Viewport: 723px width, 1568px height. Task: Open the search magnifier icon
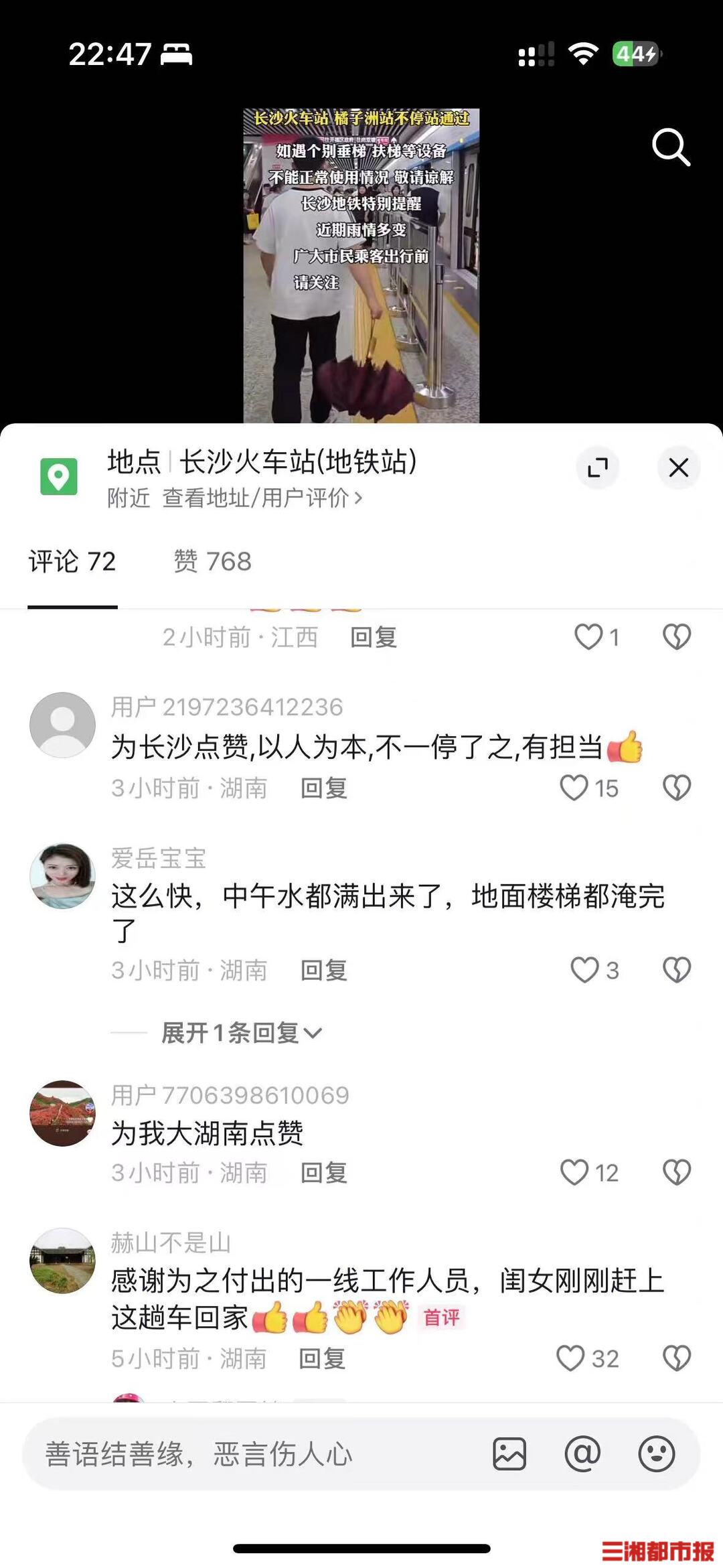[x=671, y=147]
